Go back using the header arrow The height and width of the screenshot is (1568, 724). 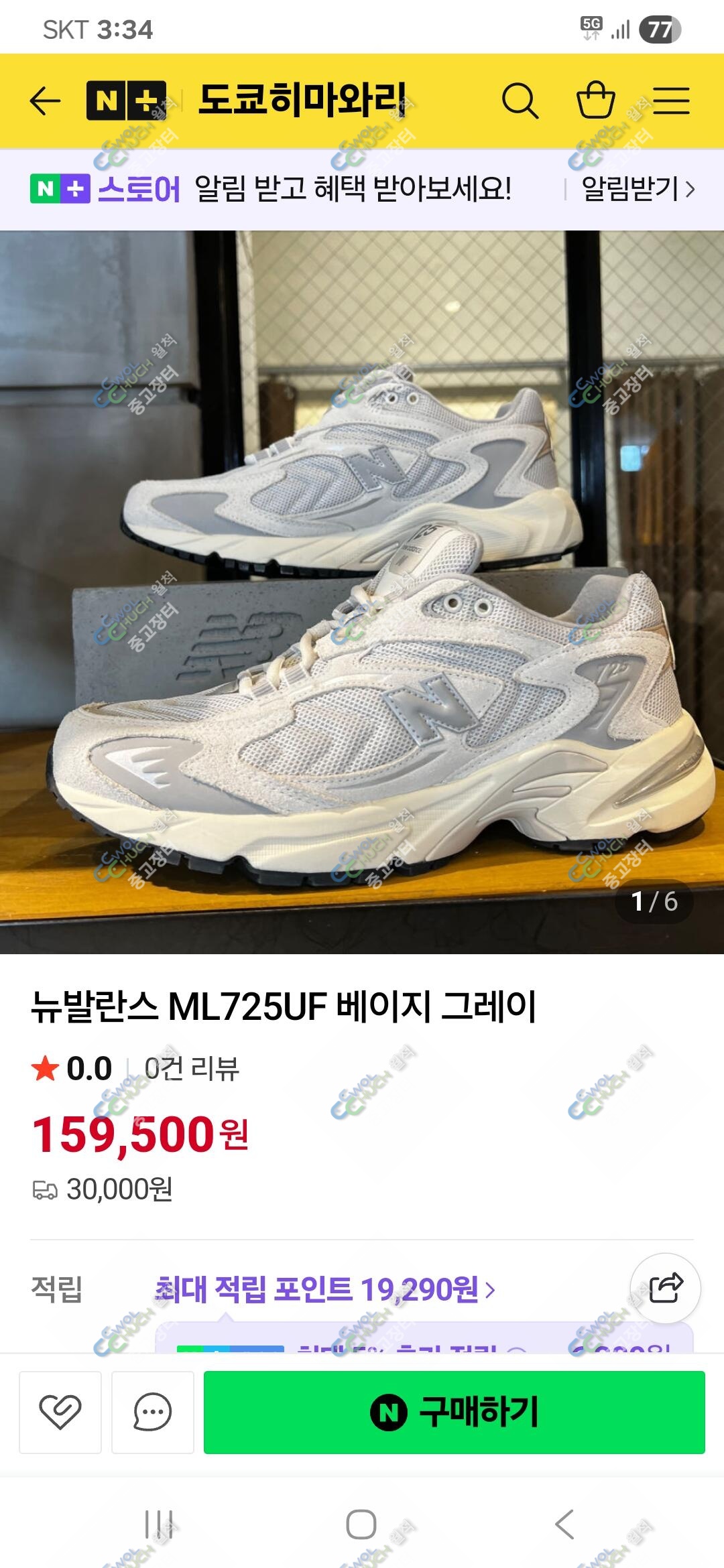(45, 101)
